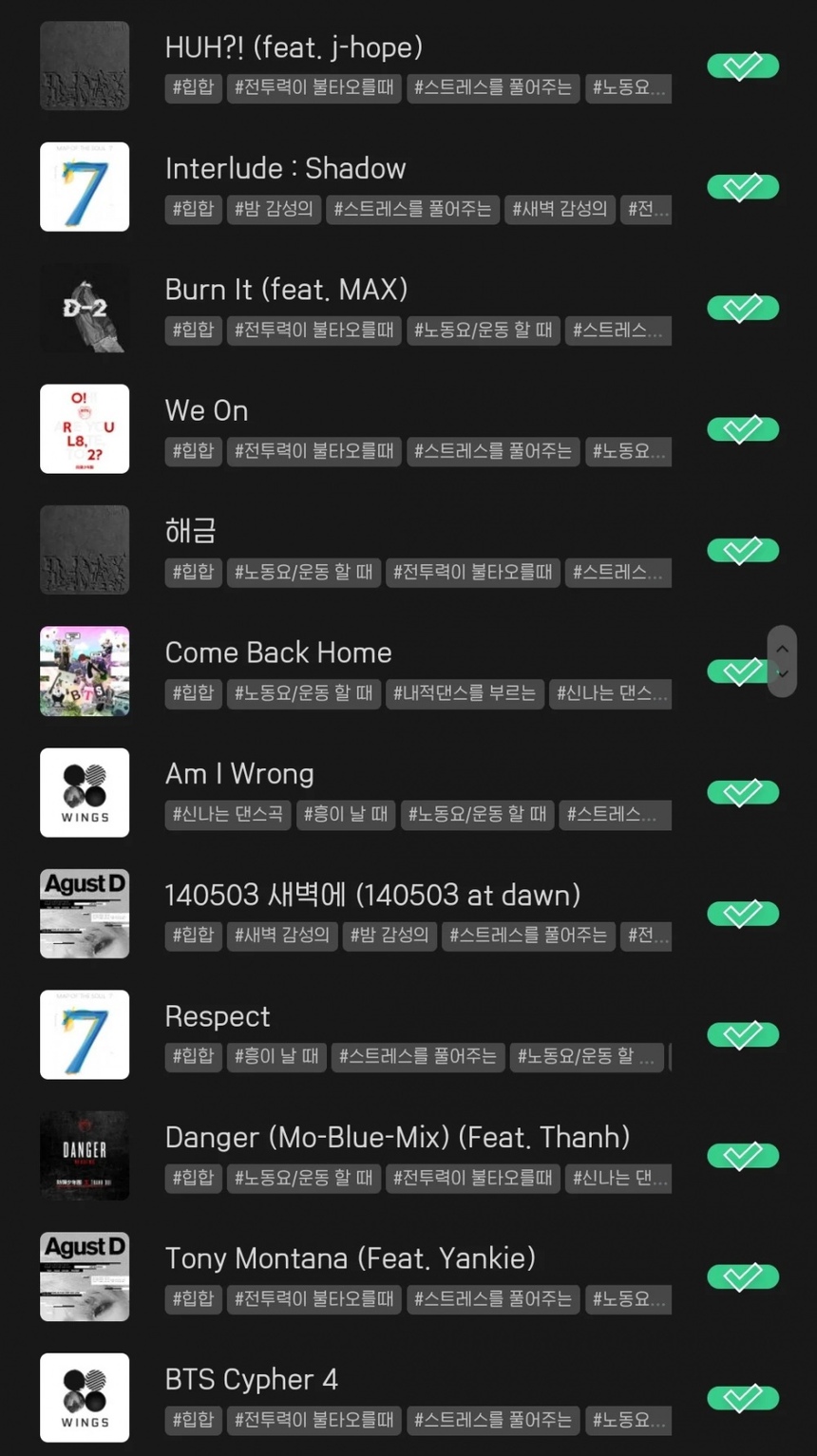The height and width of the screenshot is (1456, 817).
Task: Toggle the check mark for Am I Wrong
Action: [x=742, y=792]
